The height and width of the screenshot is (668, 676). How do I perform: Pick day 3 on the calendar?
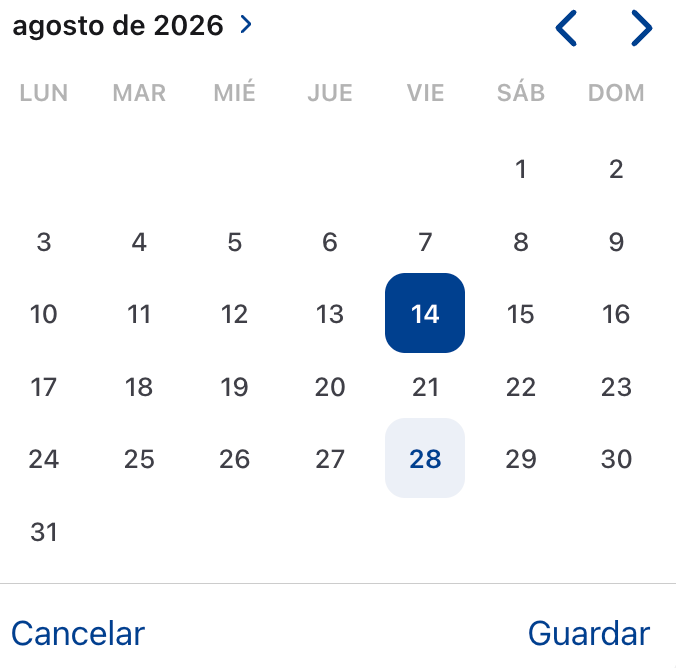pos(44,241)
